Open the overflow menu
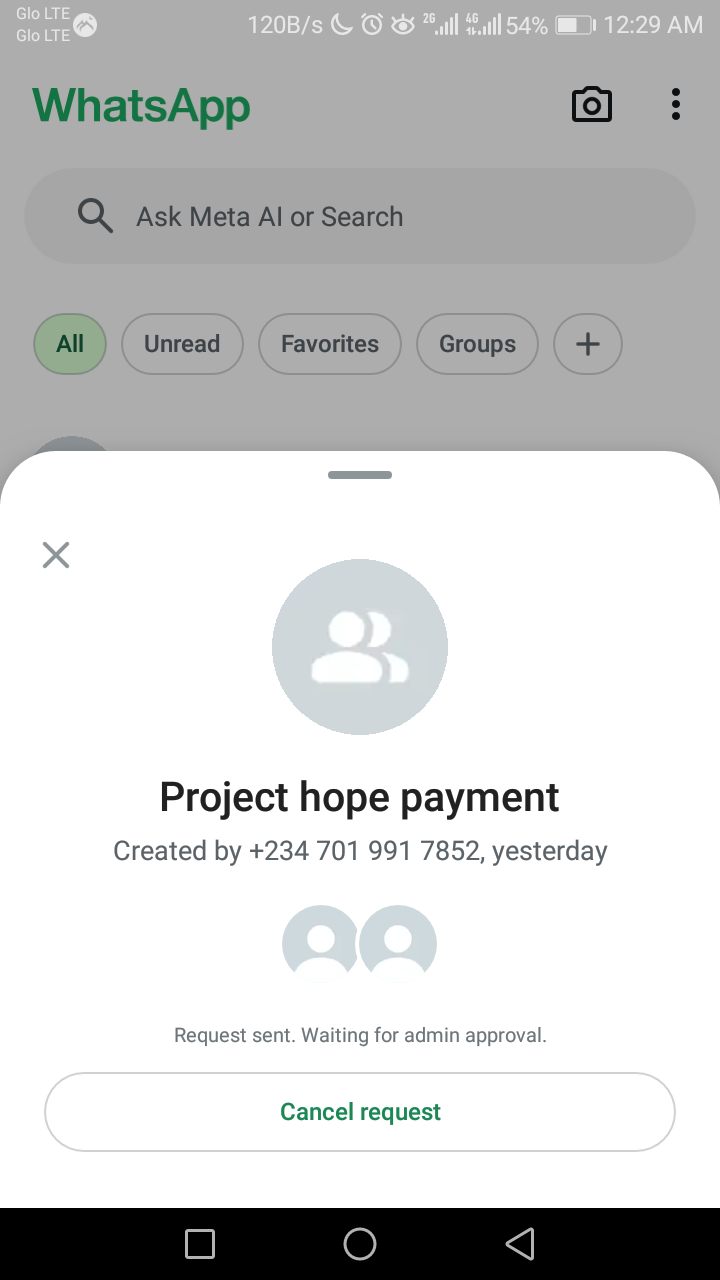The width and height of the screenshot is (720, 1280). [x=676, y=105]
